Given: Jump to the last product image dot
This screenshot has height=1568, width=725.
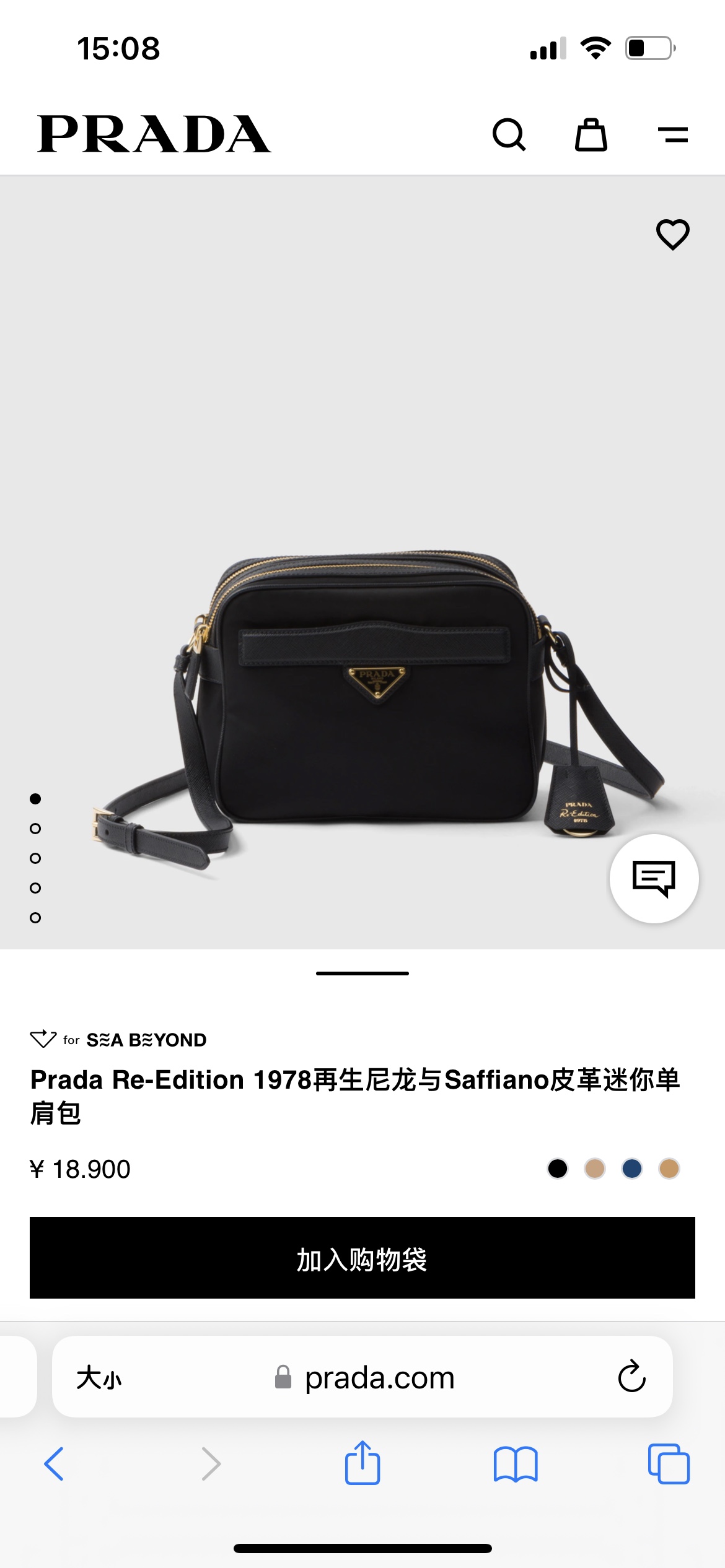Looking at the screenshot, I should [35, 918].
